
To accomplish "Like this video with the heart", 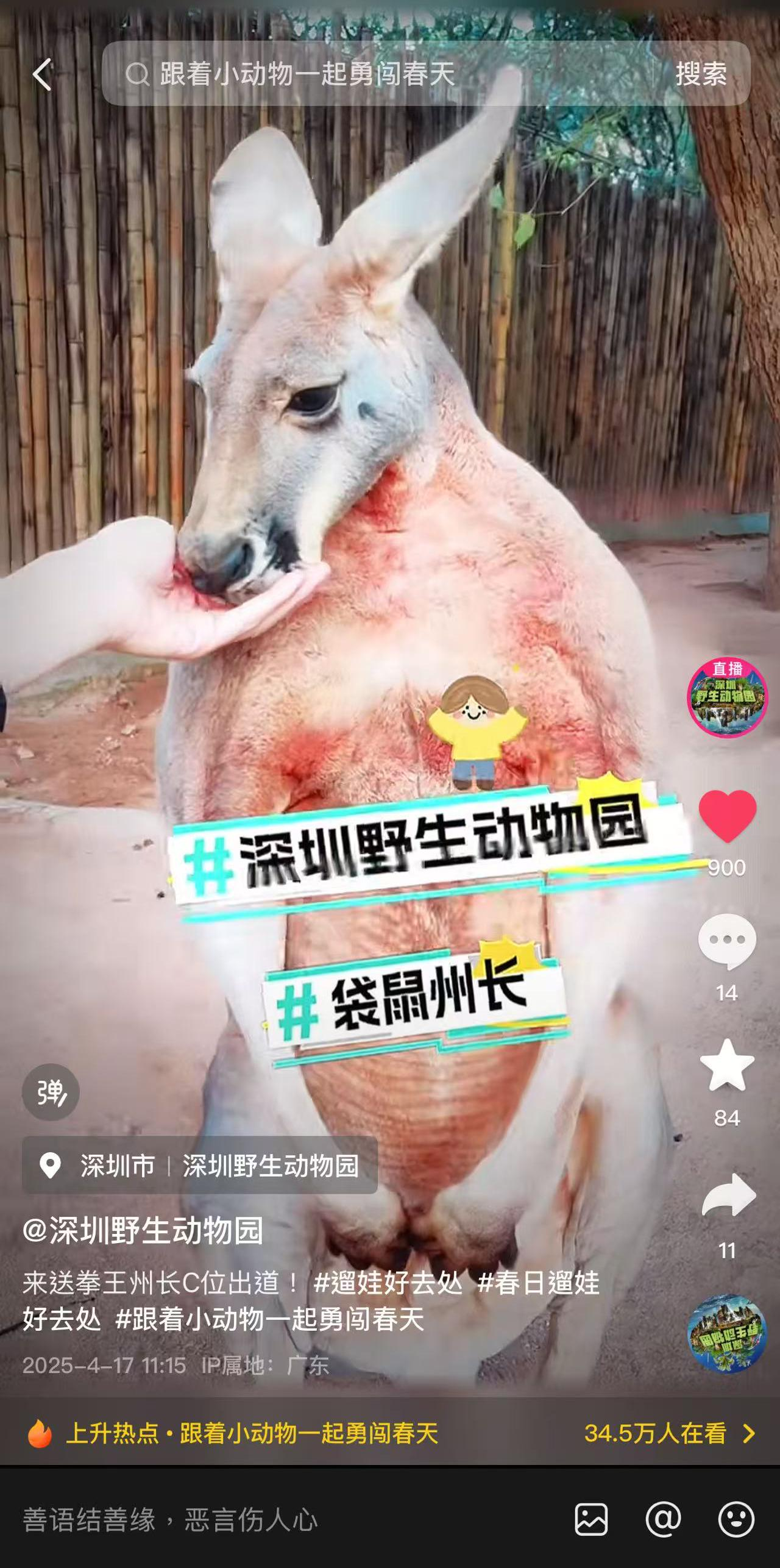I will coord(727,817).
